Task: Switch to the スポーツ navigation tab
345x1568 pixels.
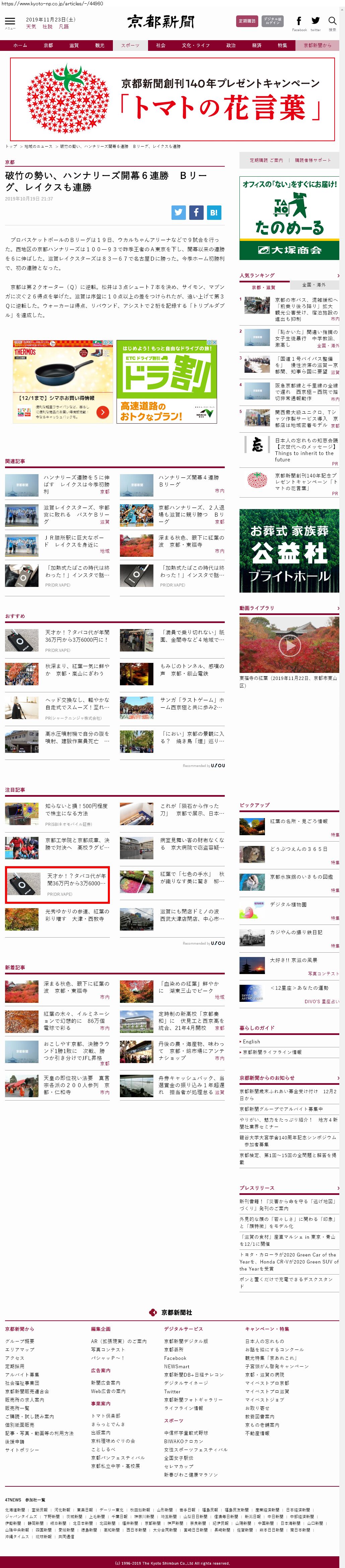Action: [130, 45]
